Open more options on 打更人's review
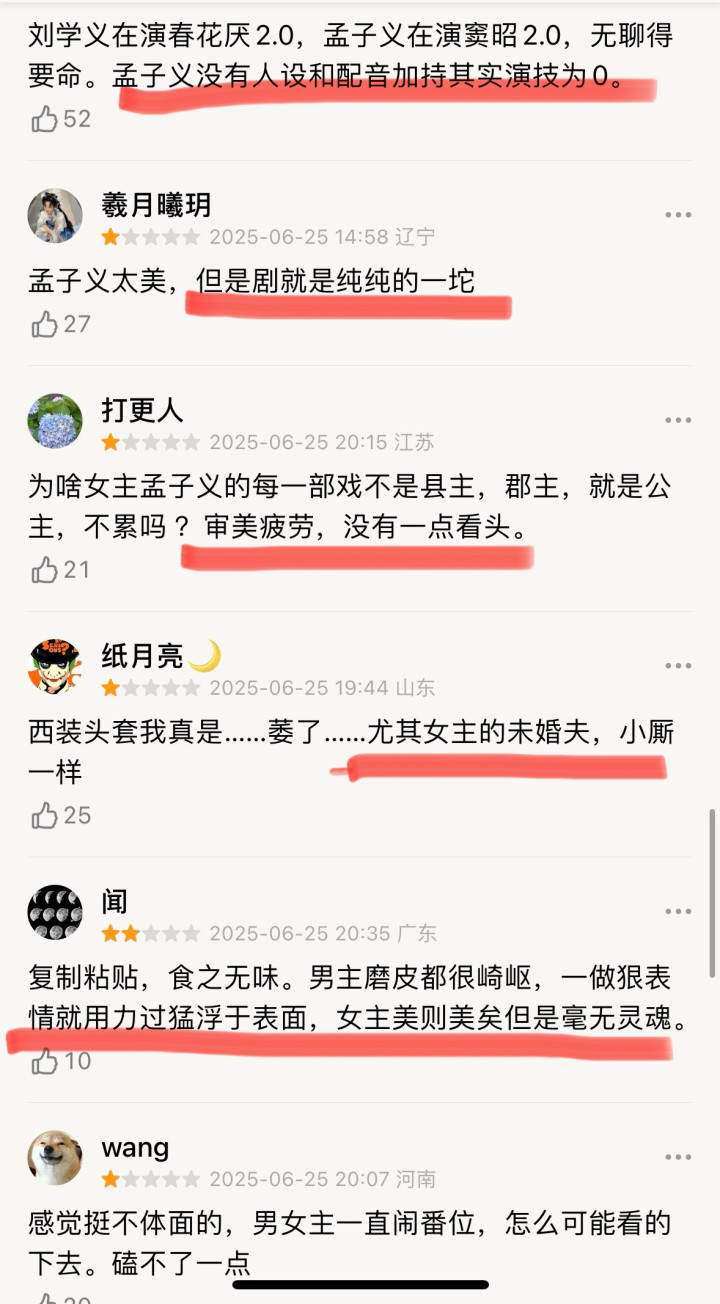The width and height of the screenshot is (720, 1304). pos(678,421)
